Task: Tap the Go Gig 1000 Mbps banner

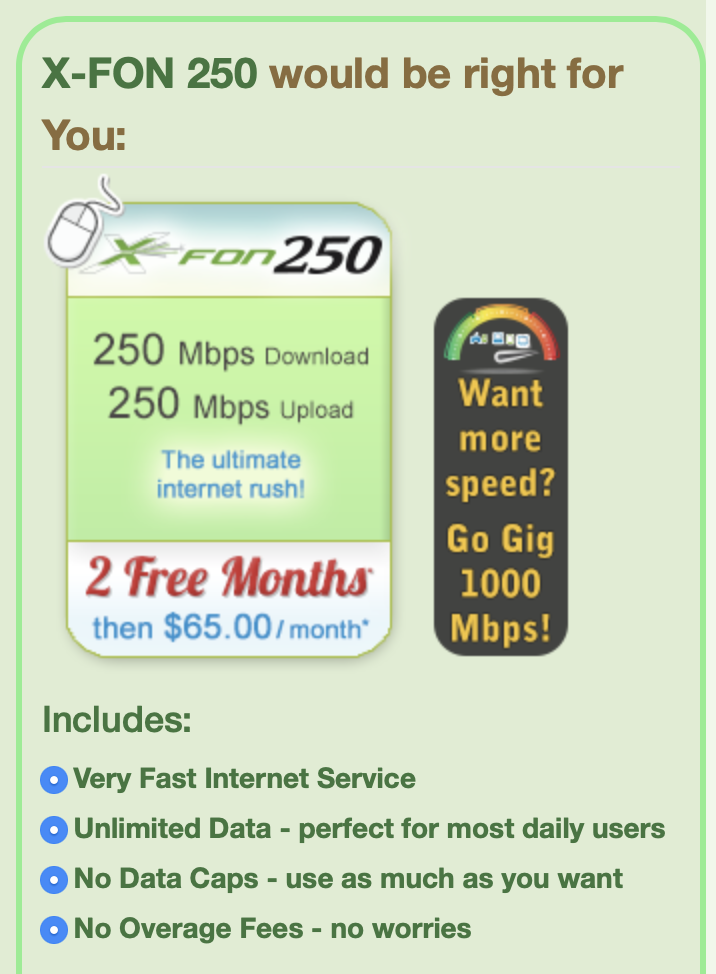Action: [x=500, y=477]
